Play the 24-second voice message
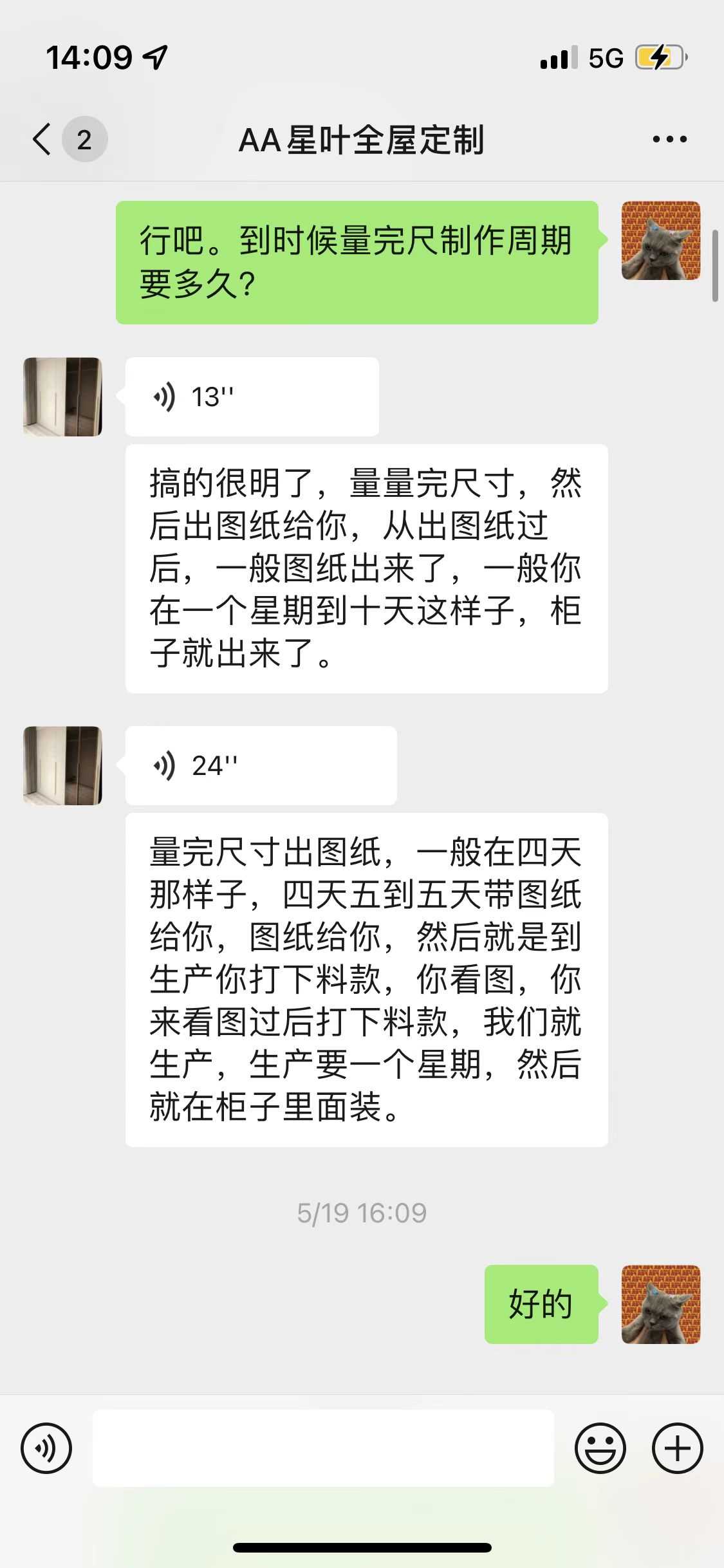The height and width of the screenshot is (1568, 724). pyautogui.click(x=260, y=765)
